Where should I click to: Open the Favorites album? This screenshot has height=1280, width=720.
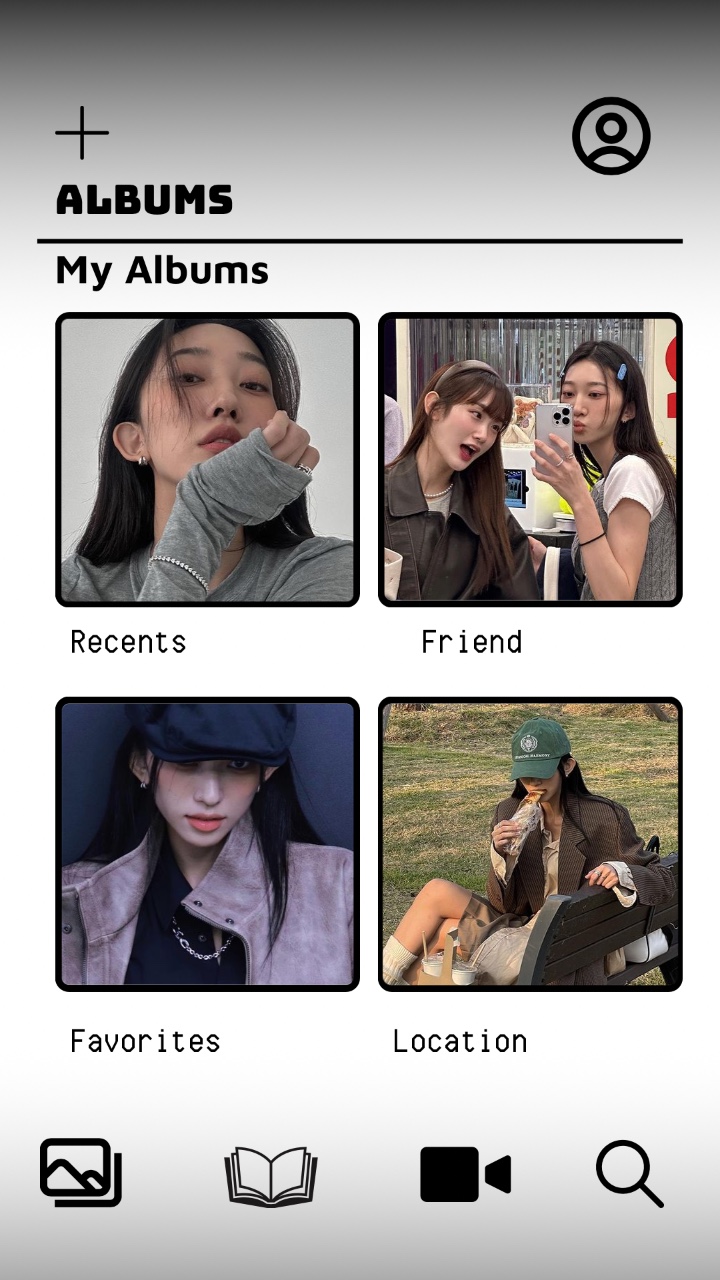coord(207,844)
